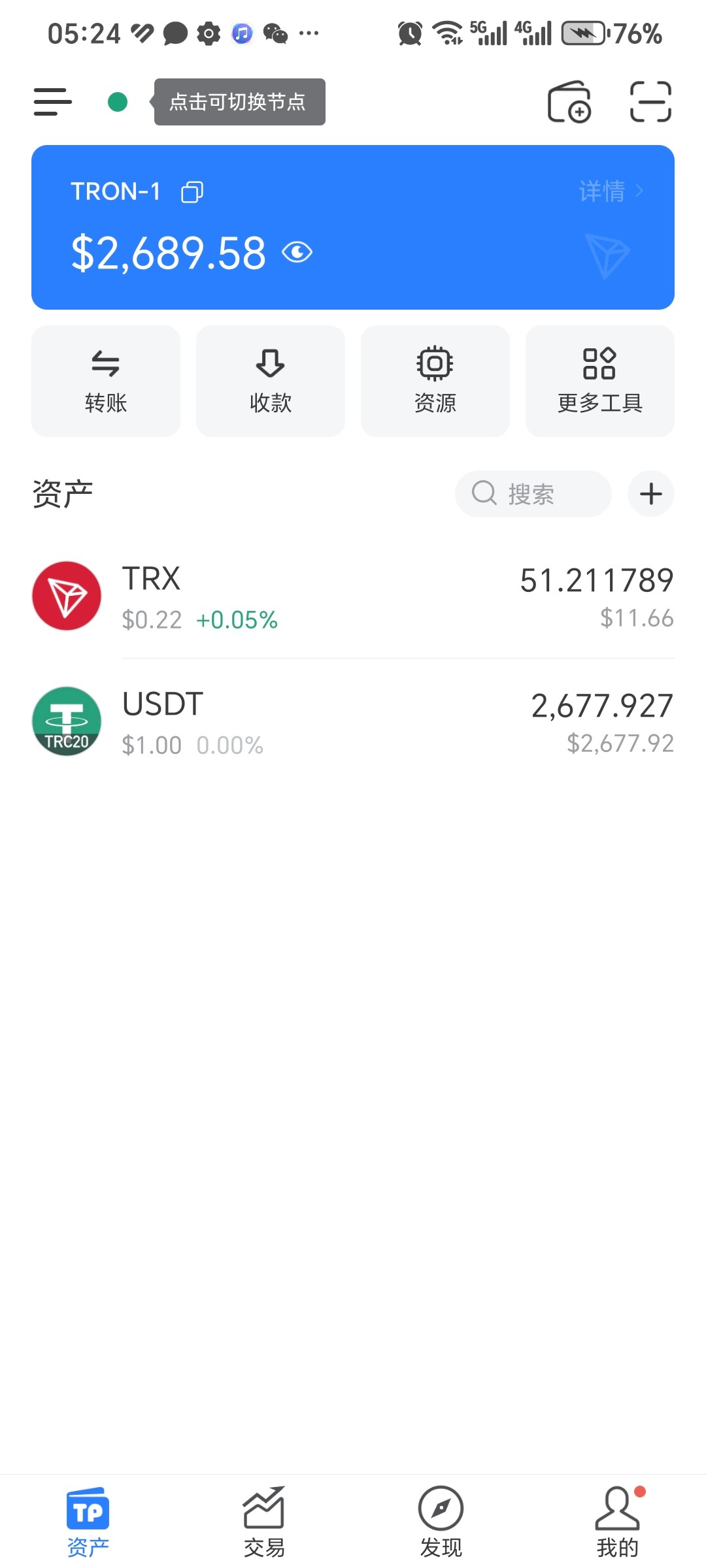Open the USDT asset row
This screenshot has width=706, height=1568.
(x=353, y=722)
